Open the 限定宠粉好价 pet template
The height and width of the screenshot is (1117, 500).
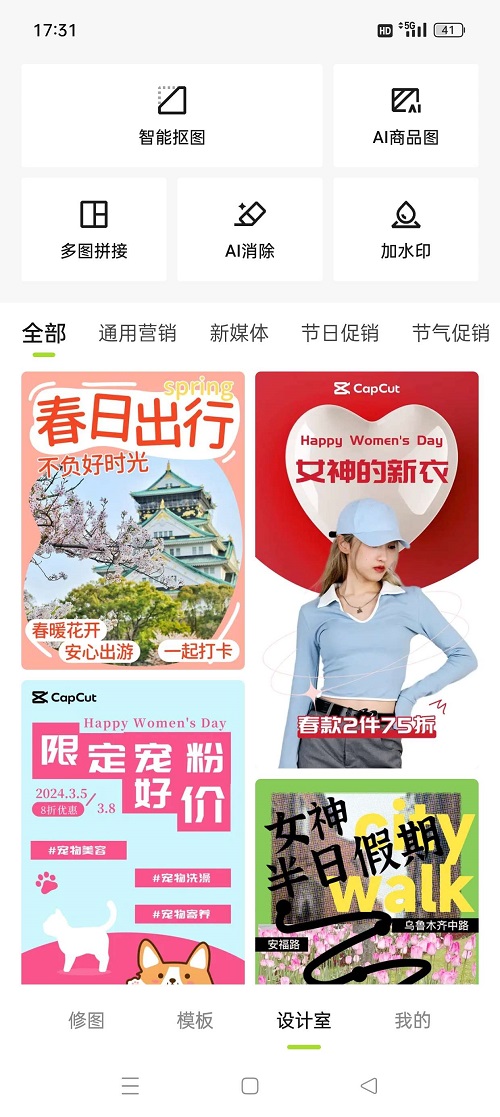133,832
